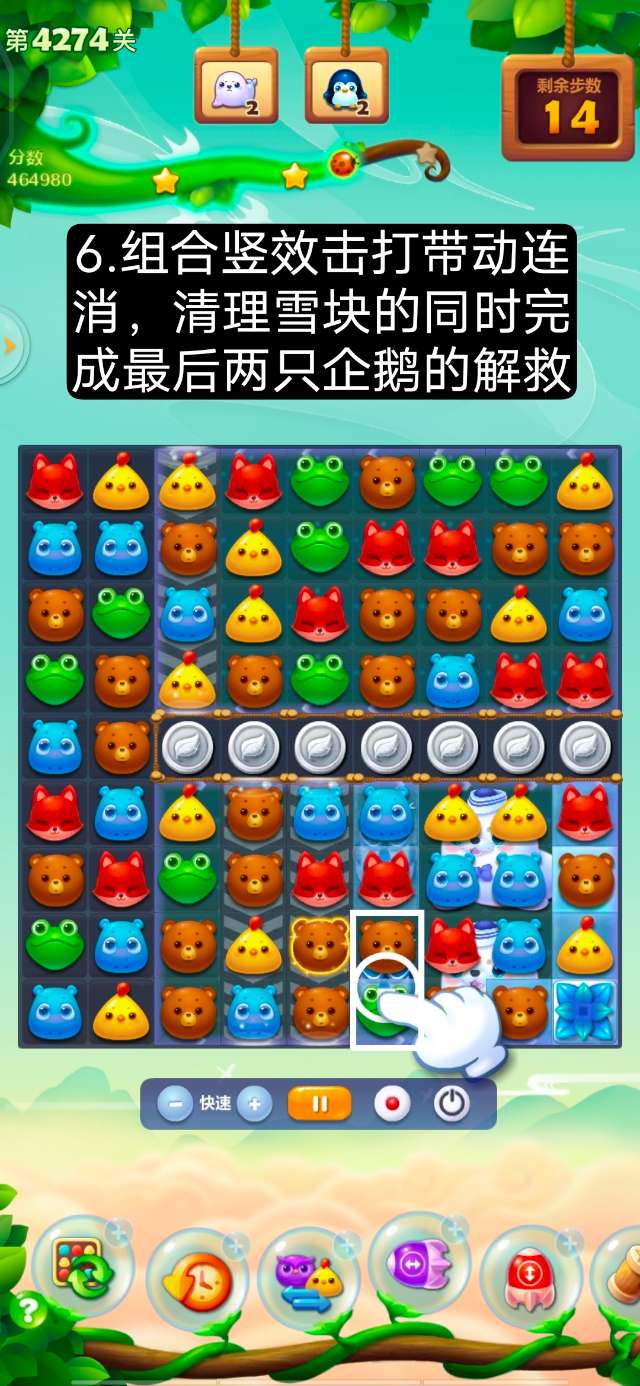
Task: Use the board shuffle booster
Action: pos(83,1268)
